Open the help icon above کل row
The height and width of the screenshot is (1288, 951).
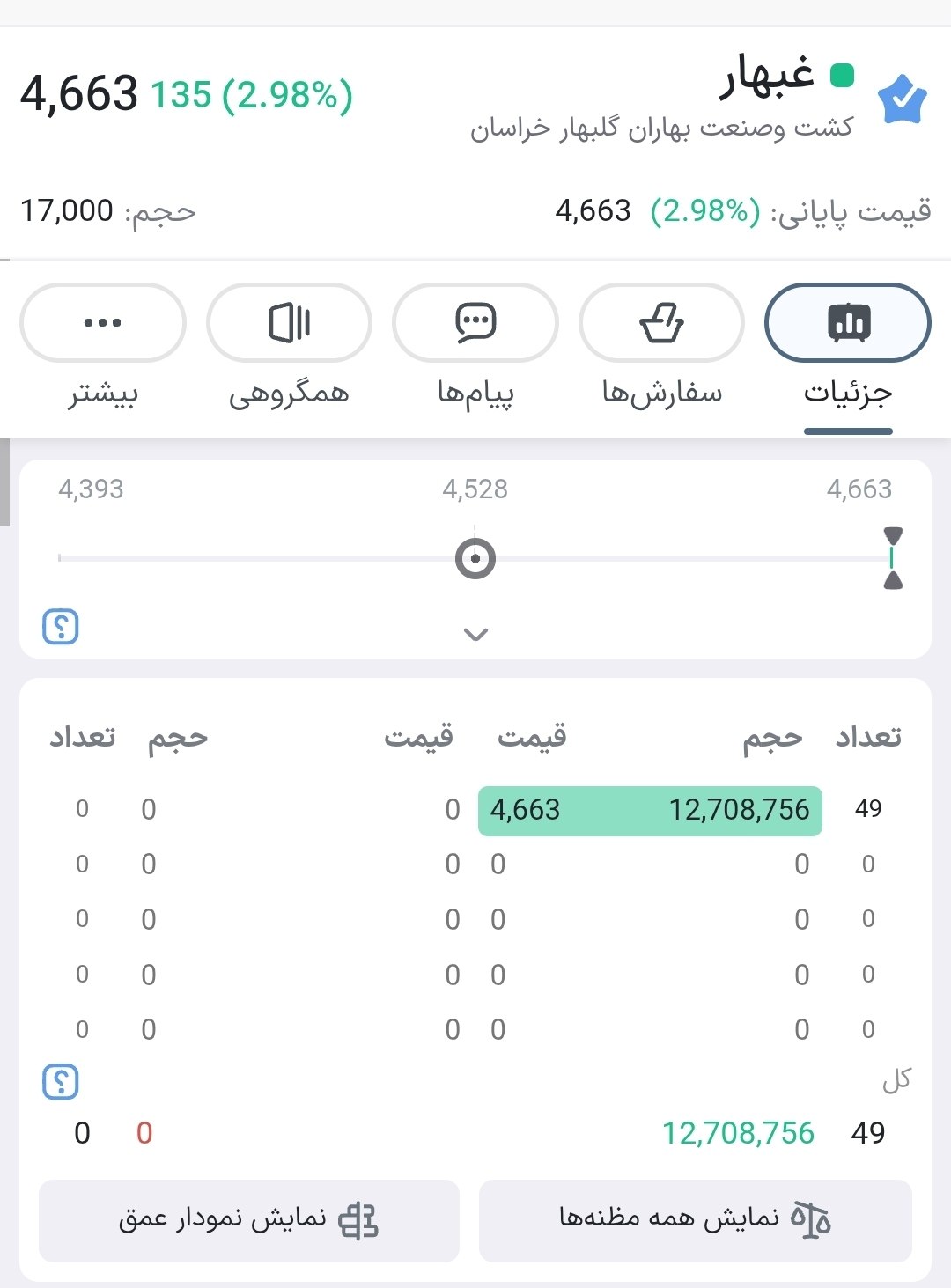pyautogui.click(x=59, y=1081)
